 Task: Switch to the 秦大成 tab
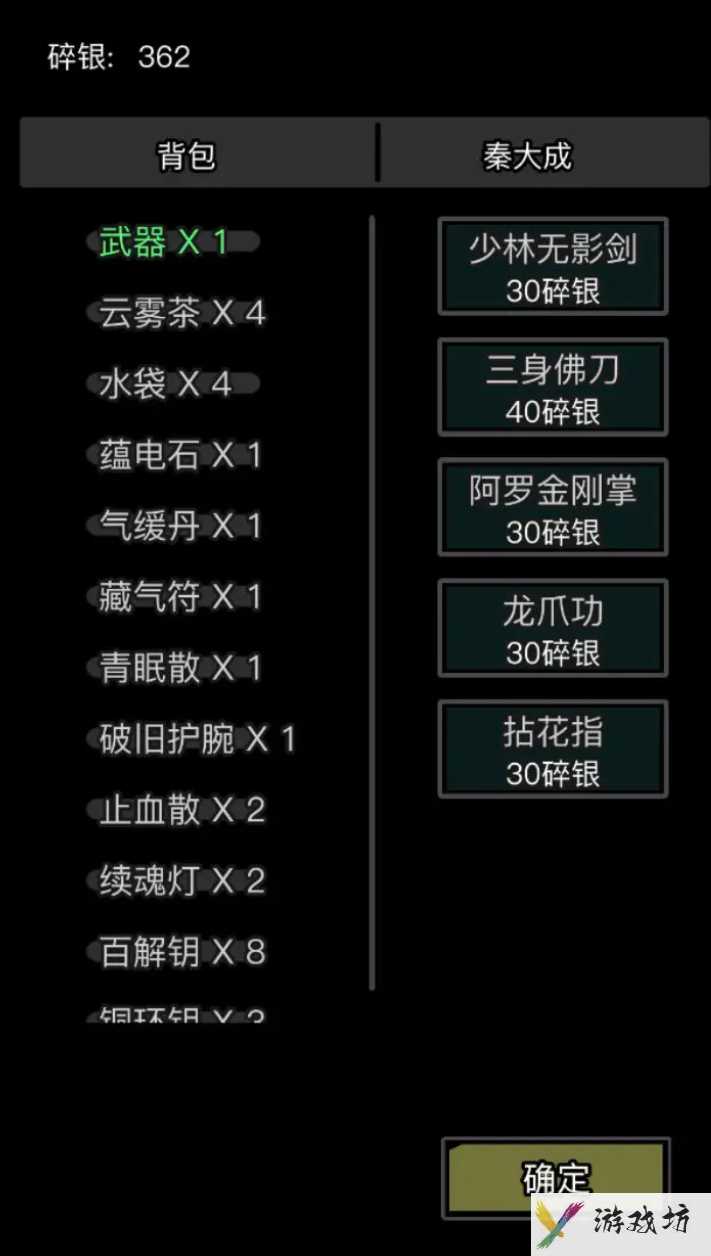tap(527, 156)
